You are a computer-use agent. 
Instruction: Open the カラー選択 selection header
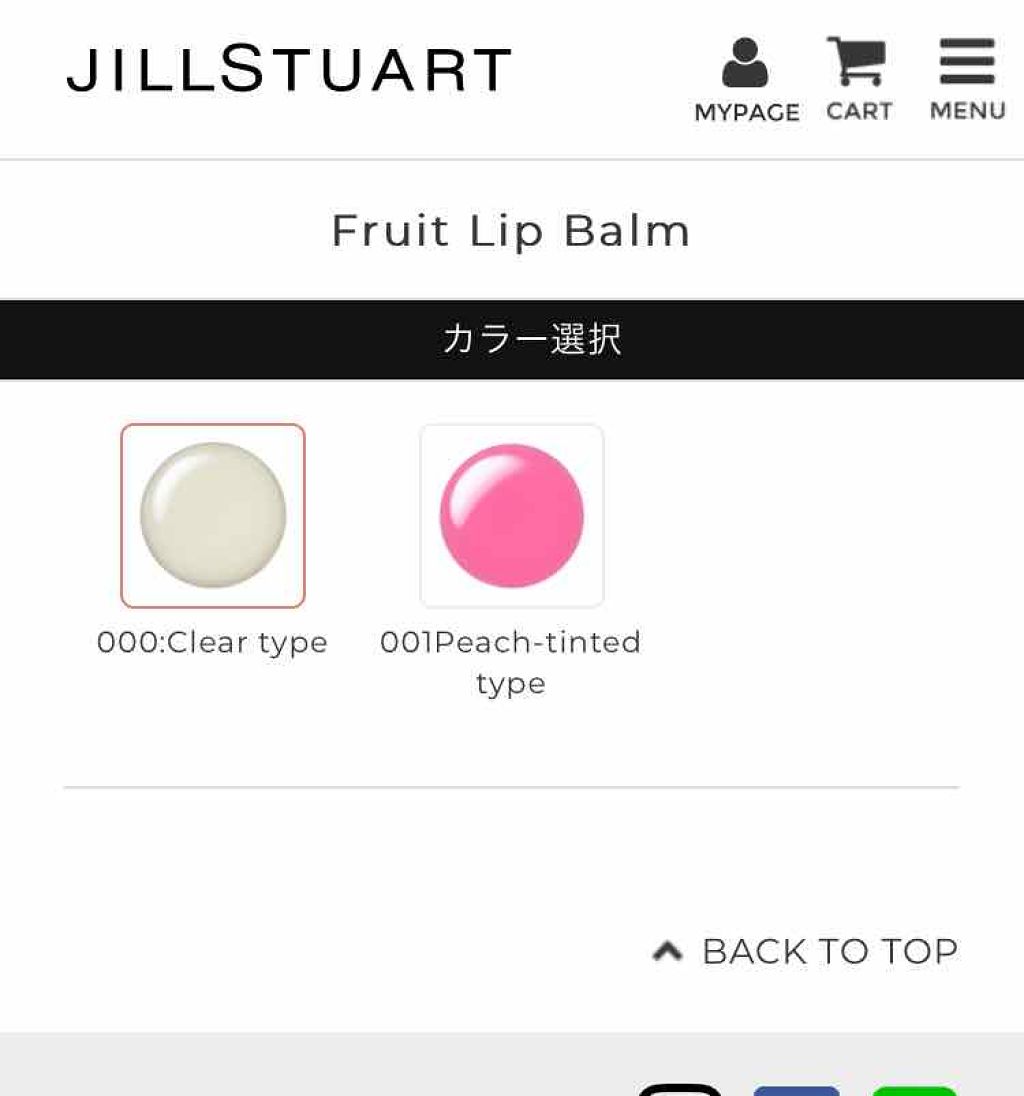tap(512, 338)
